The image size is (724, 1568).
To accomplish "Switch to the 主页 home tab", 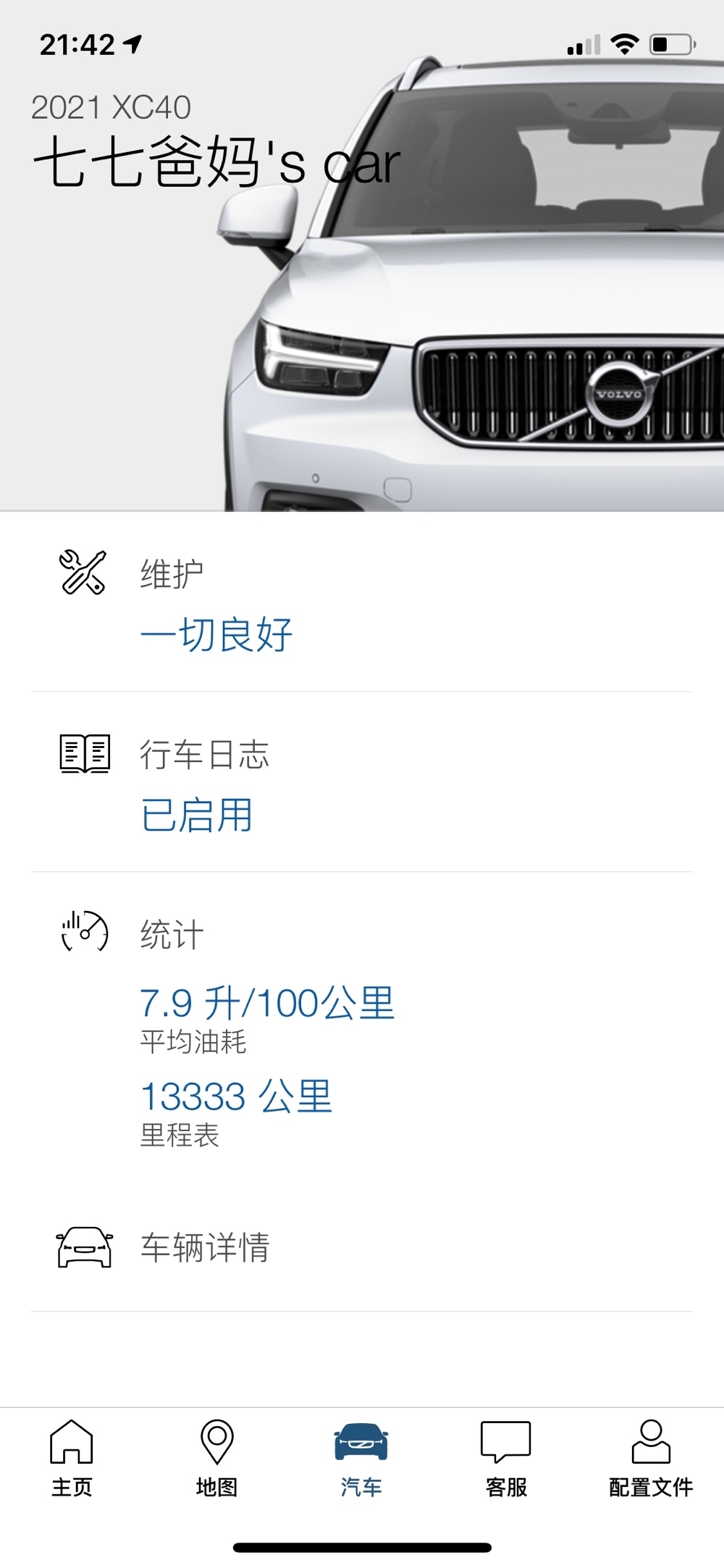I will tap(72, 1458).
